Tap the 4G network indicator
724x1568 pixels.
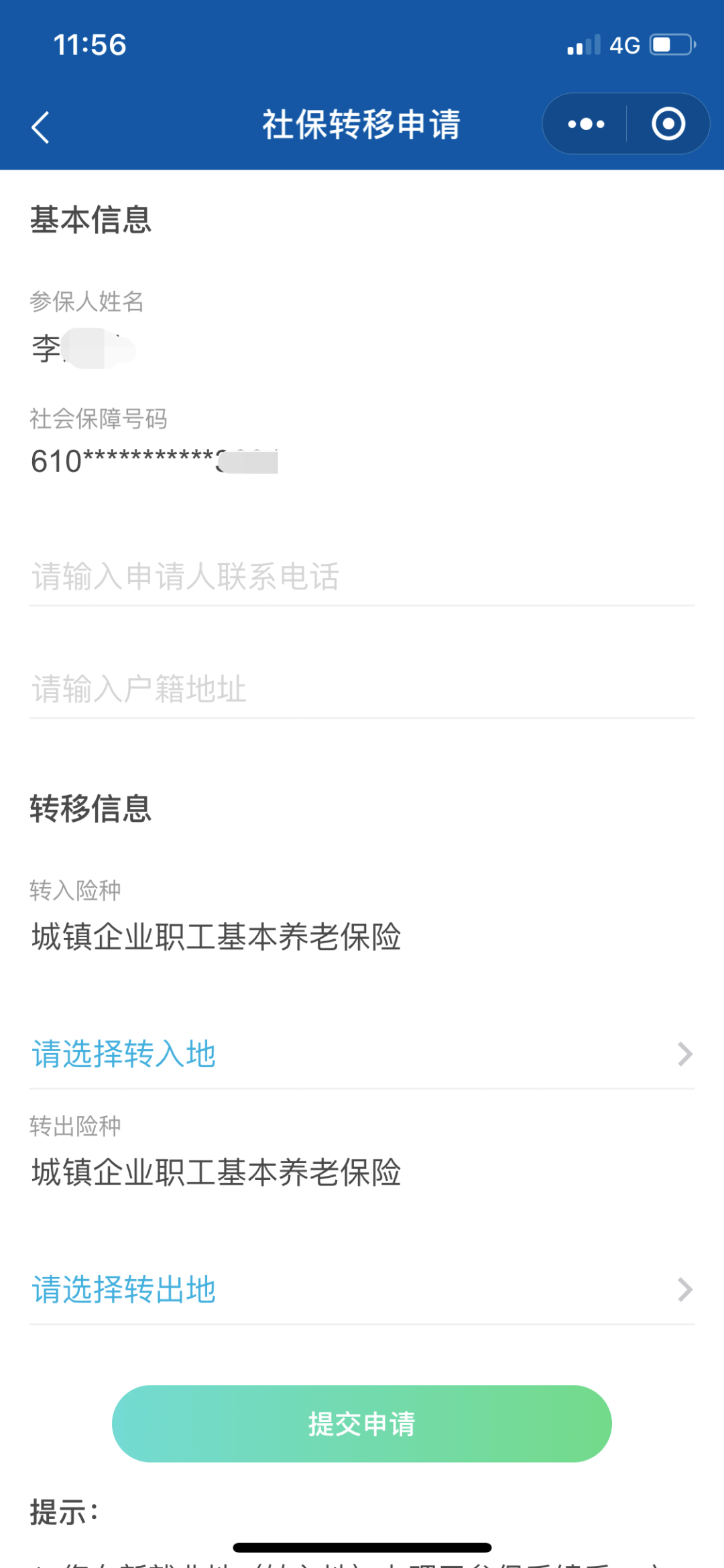point(625,44)
